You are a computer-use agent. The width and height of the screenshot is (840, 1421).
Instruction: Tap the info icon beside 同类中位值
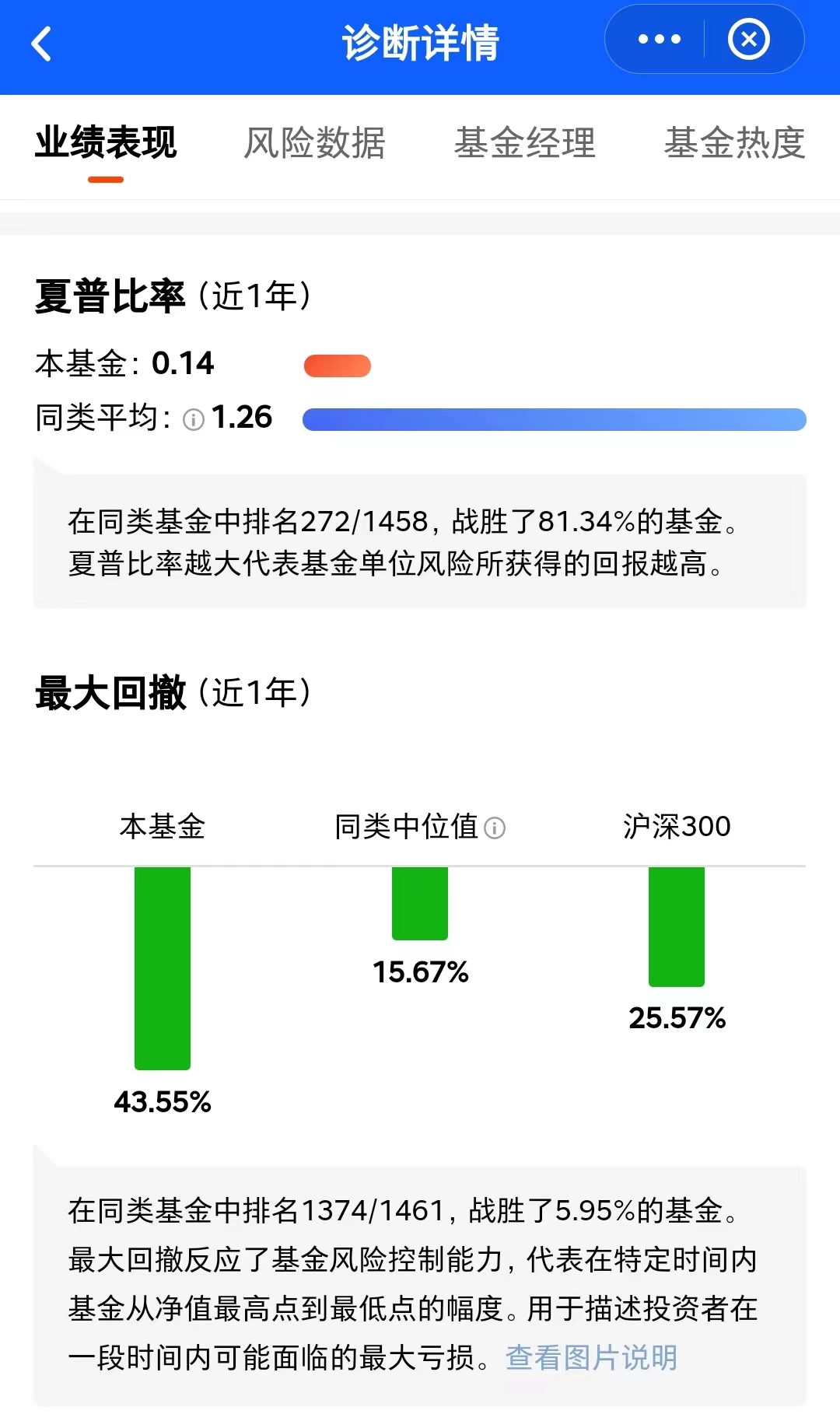pos(495,828)
